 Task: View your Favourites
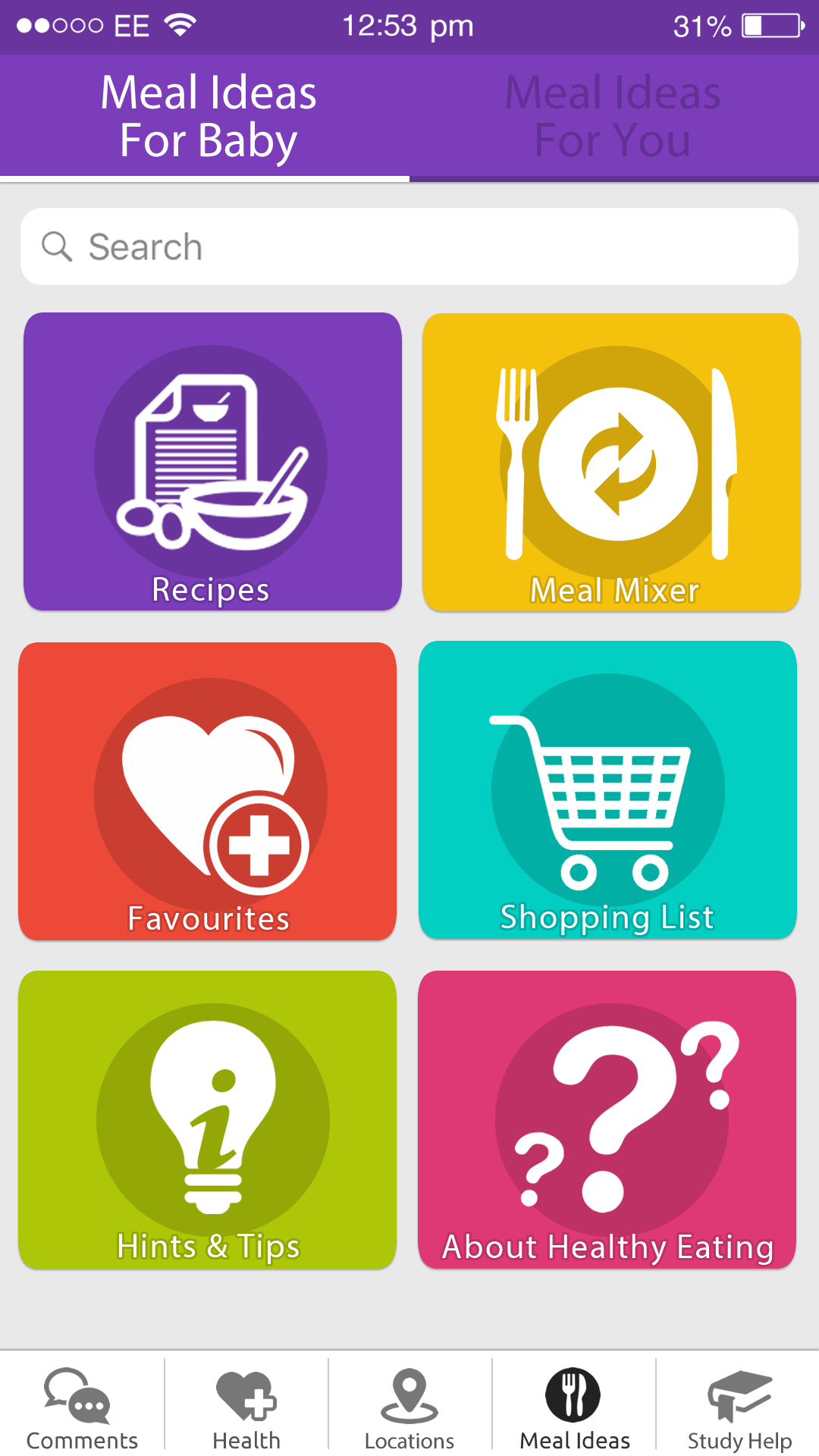208,791
